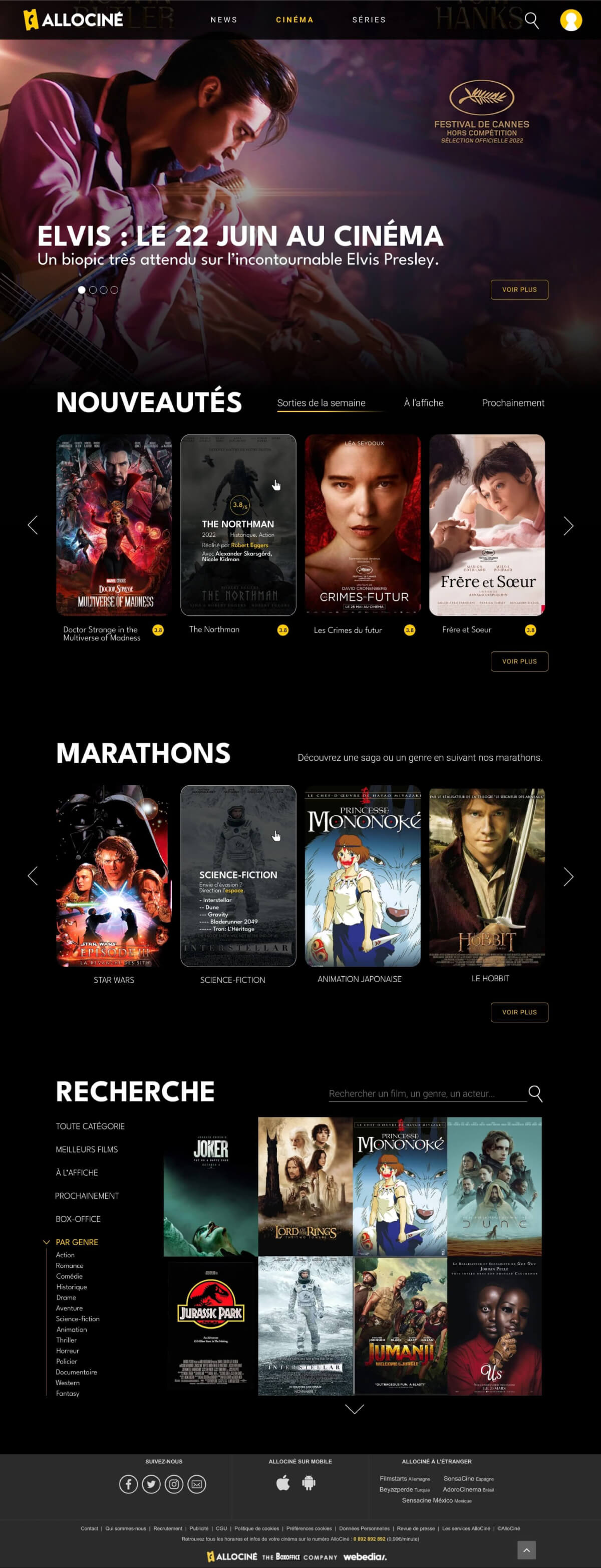Click the Facebook icon under SUIVEZ-NOUS
The width and height of the screenshot is (601, 1568).
point(128,1485)
